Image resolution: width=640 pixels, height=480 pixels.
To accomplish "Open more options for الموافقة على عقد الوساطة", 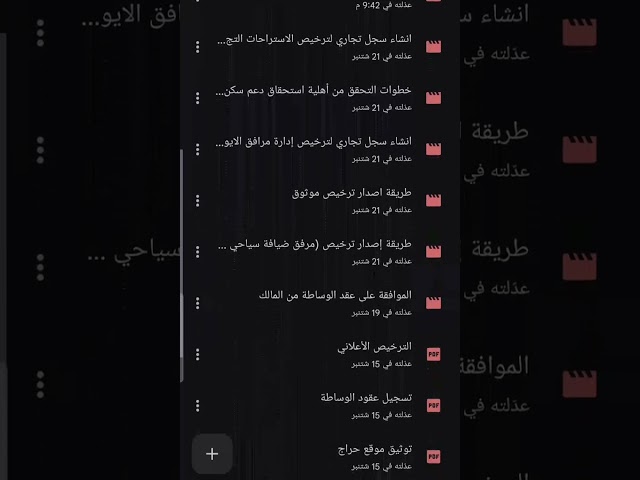I will pyautogui.click(x=198, y=303).
